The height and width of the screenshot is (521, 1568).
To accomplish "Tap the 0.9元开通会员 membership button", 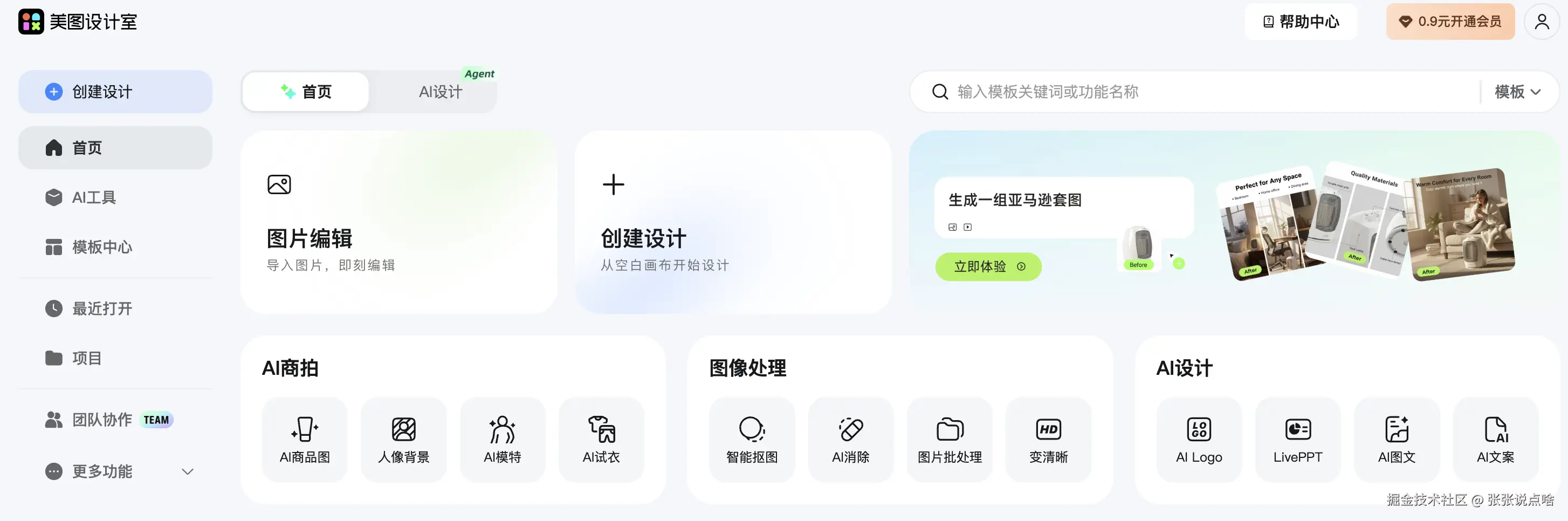I will 1450,22.
